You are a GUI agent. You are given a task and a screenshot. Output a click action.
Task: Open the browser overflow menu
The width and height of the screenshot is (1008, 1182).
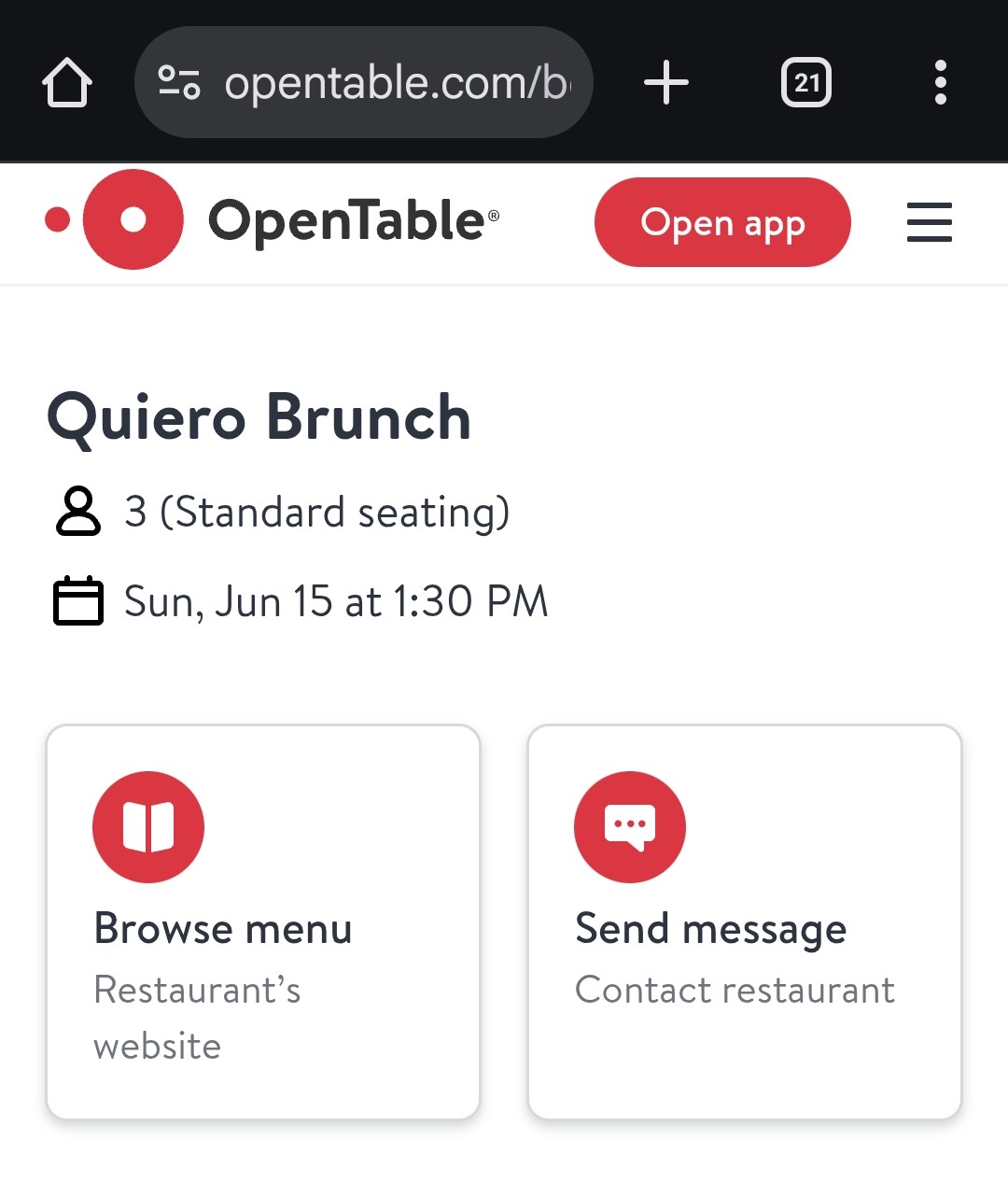pyautogui.click(x=940, y=83)
